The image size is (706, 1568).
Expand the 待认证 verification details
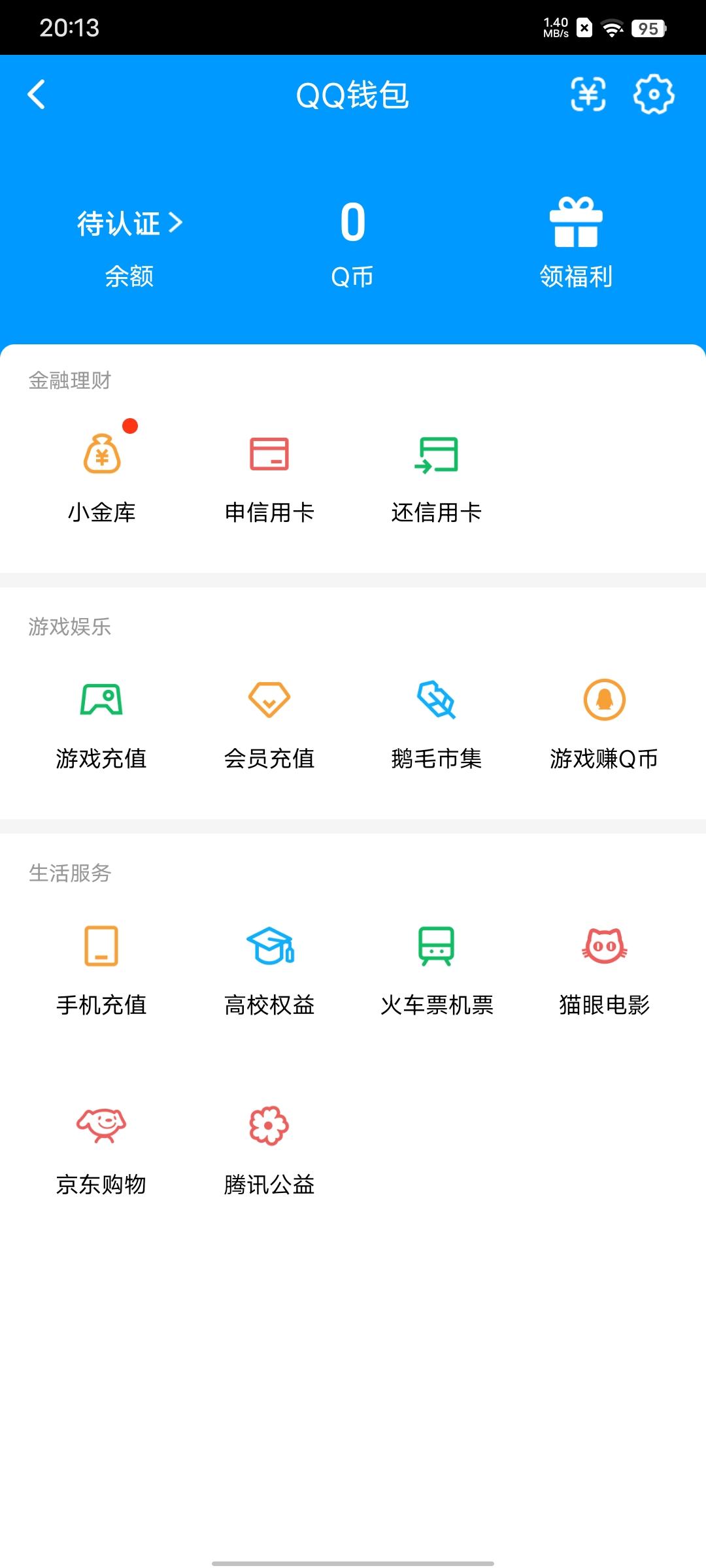(x=128, y=223)
